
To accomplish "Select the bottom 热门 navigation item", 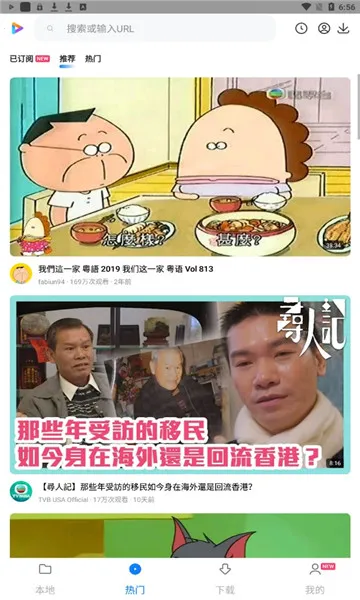I will [135, 579].
